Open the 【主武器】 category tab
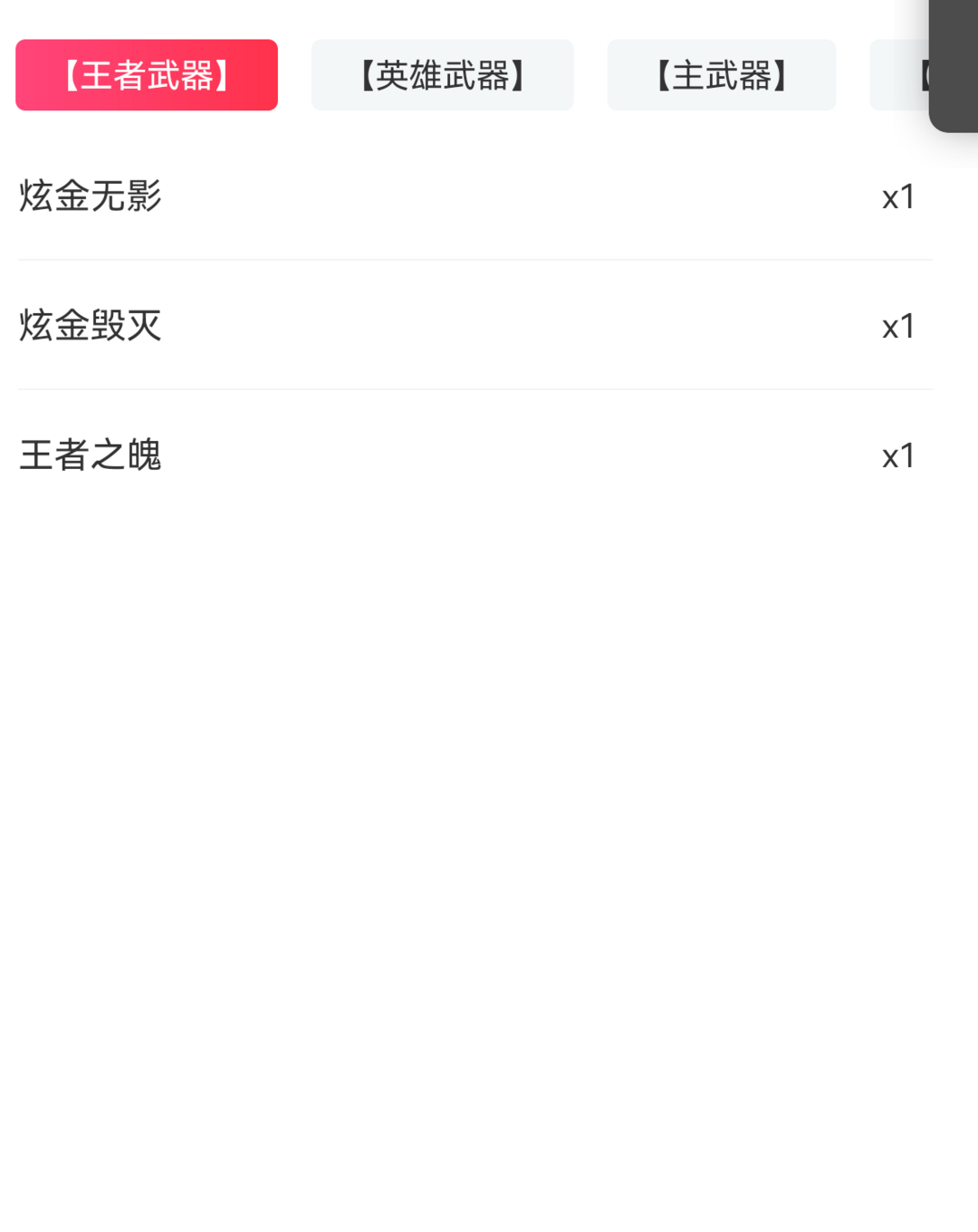978x1232 pixels. coord(721,74)
